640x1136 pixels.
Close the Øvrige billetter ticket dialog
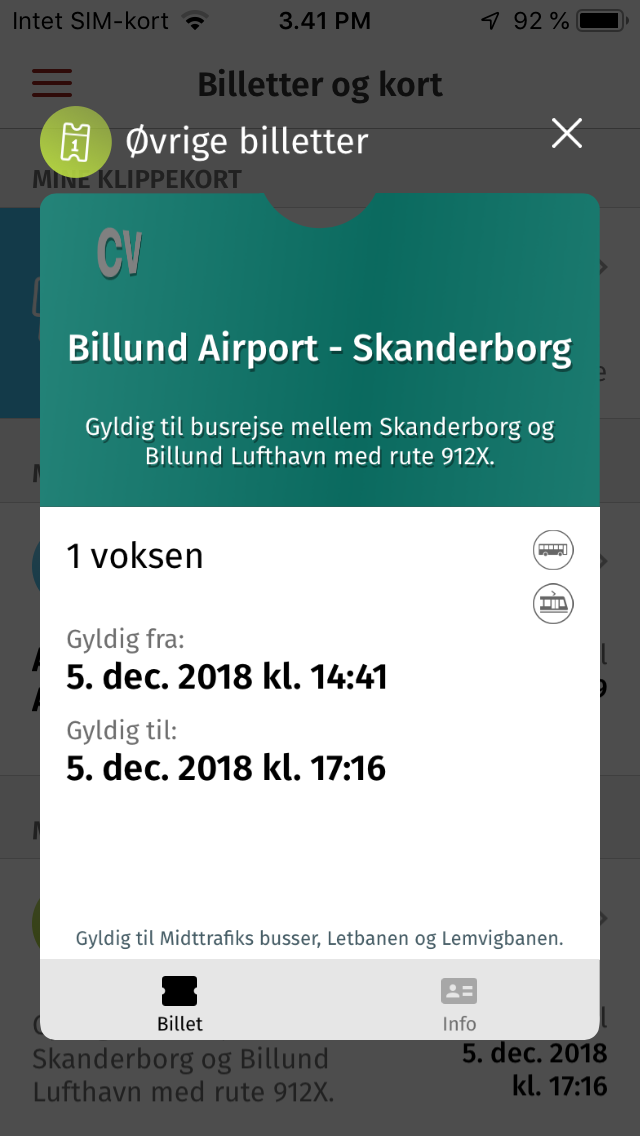pos(566,134)
